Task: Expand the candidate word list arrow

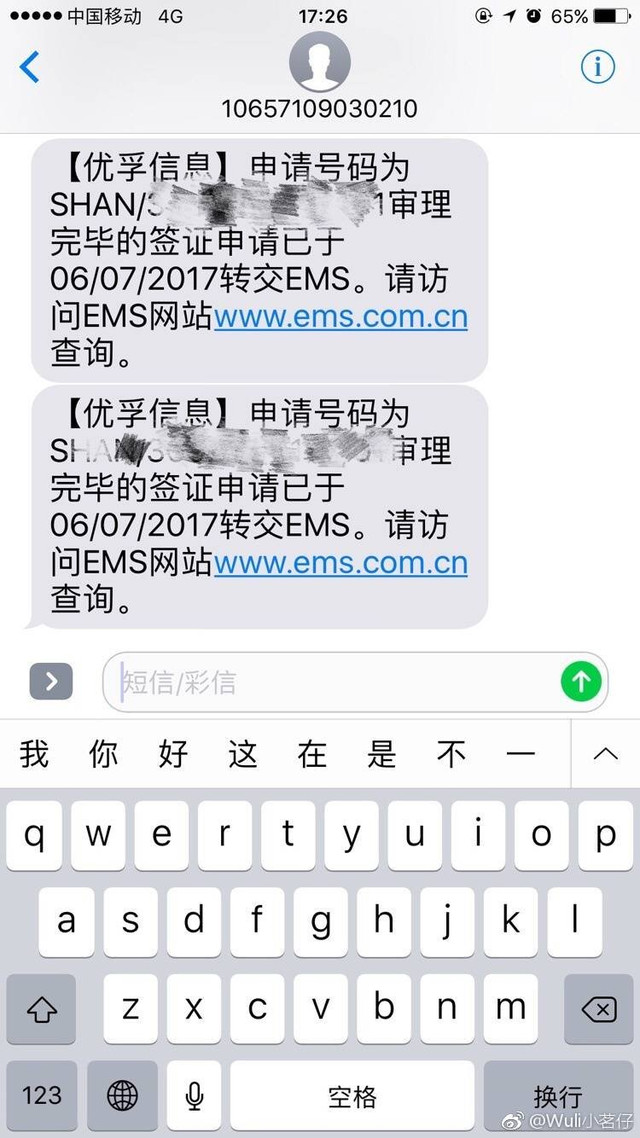Action: [605, 754]
